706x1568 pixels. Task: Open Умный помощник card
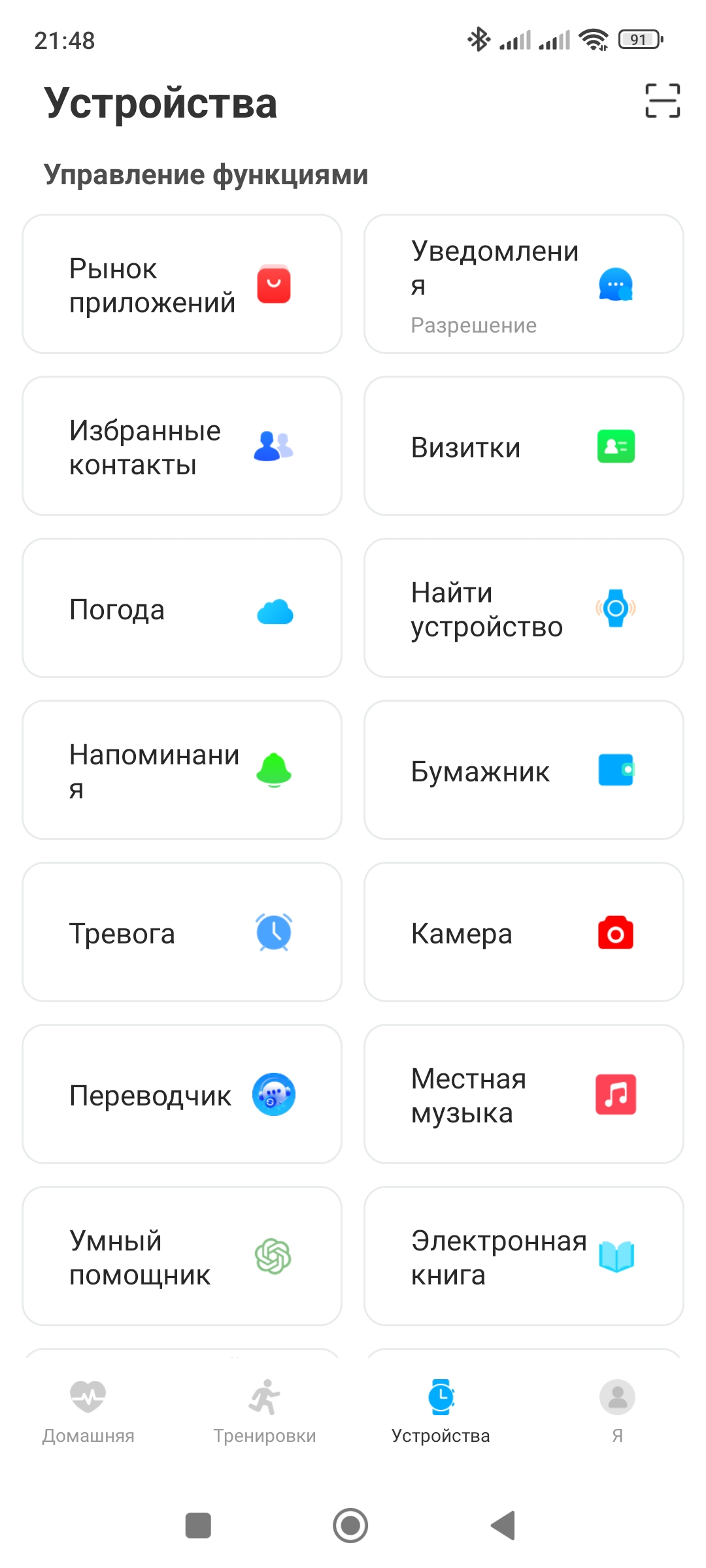[182, 1256]
